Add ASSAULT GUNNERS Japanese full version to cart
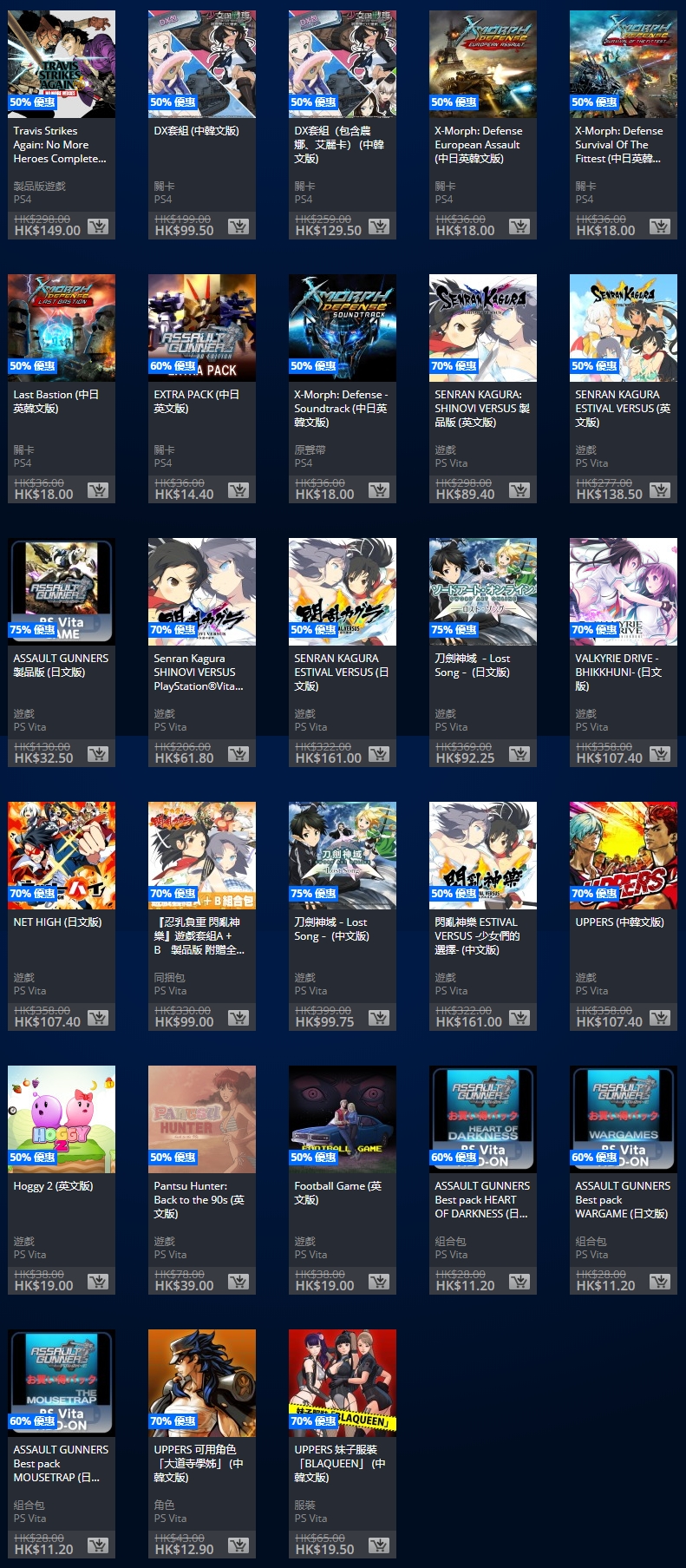The image size is (686, 1568). pos(98,755)
